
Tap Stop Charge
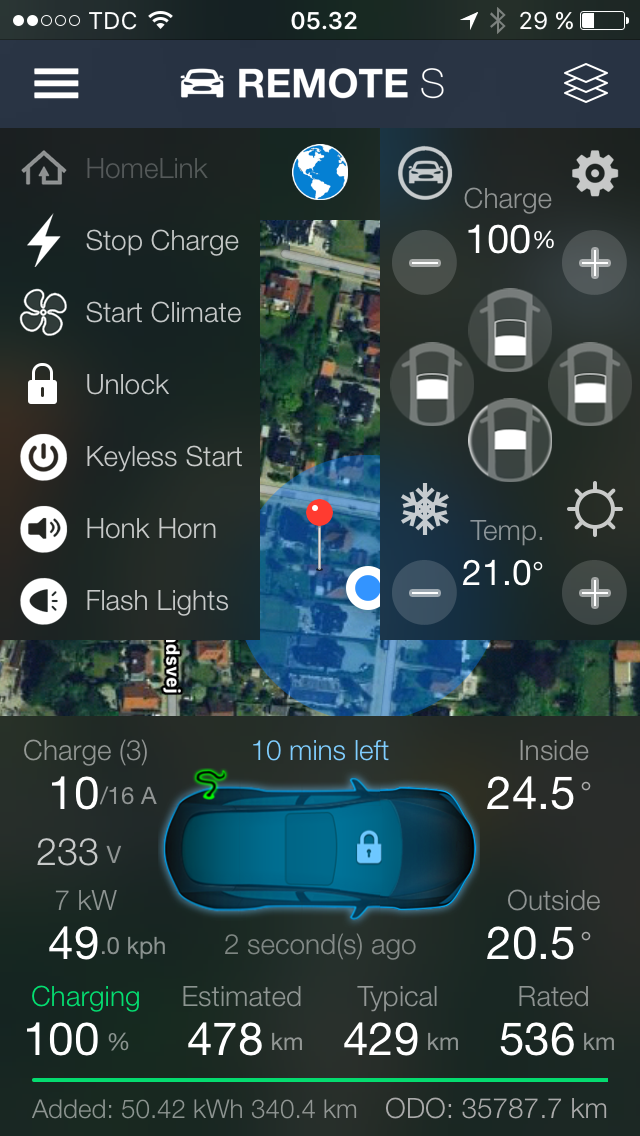click(130, 241)
